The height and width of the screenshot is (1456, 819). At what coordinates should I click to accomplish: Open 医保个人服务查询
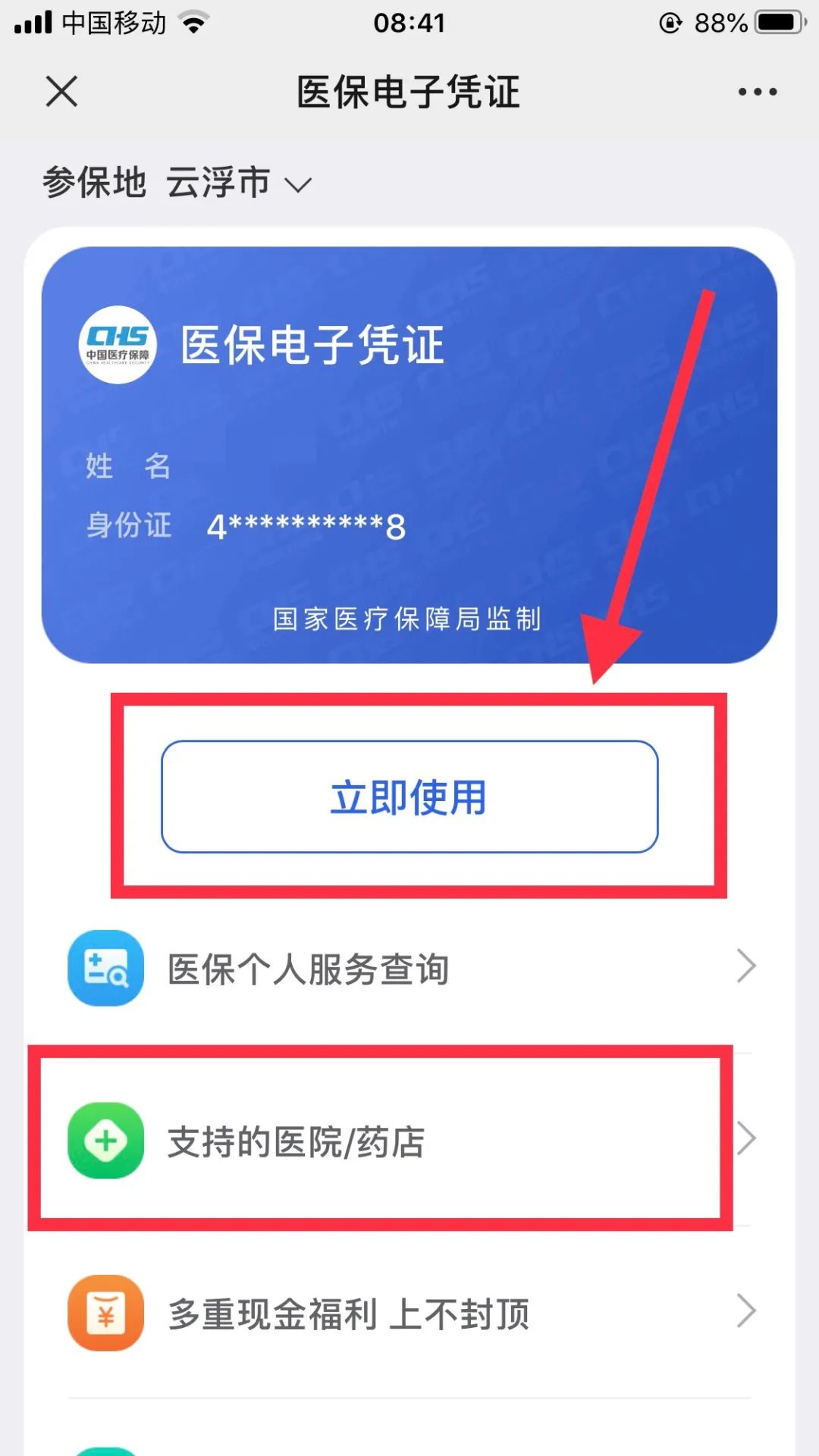click(409, 968)
